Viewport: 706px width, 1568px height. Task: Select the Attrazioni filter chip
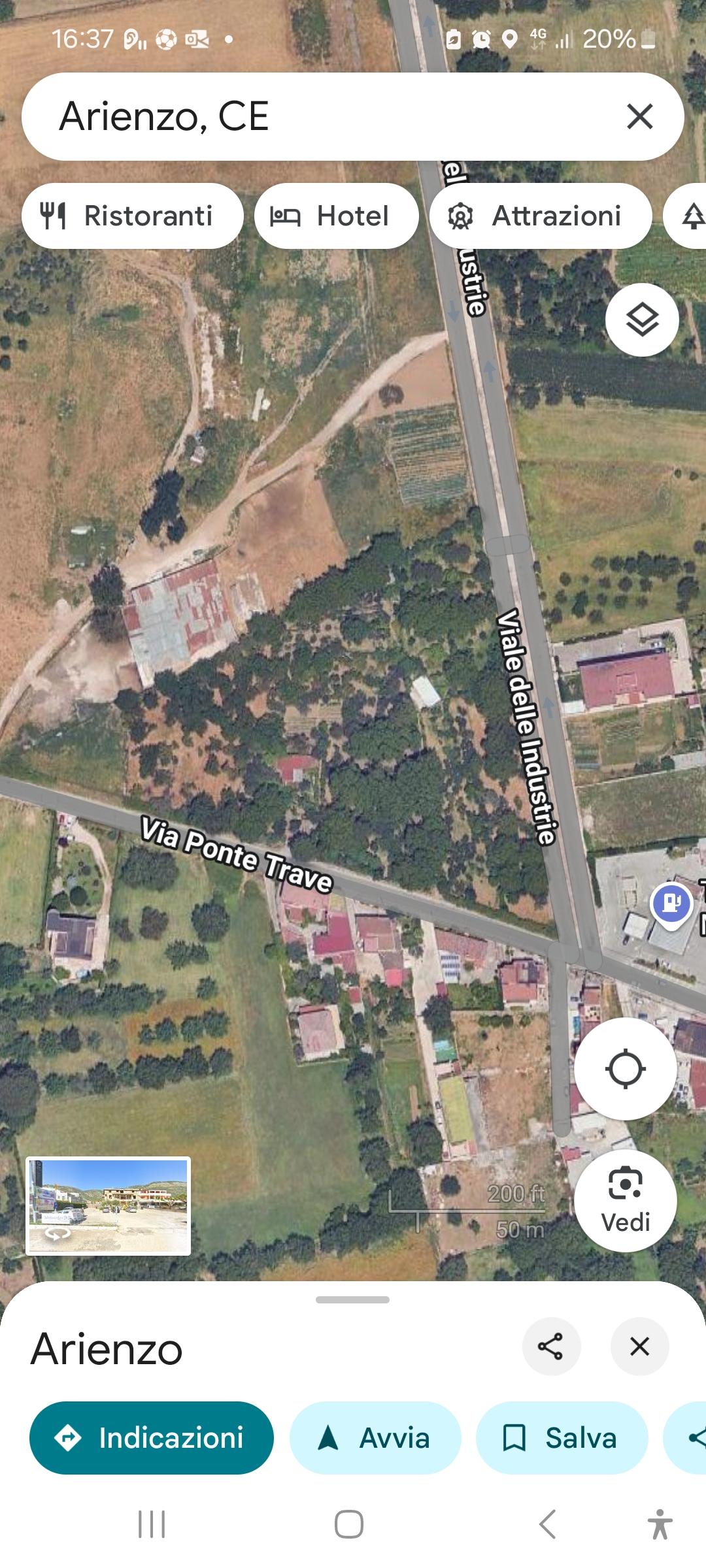(541, 216)
